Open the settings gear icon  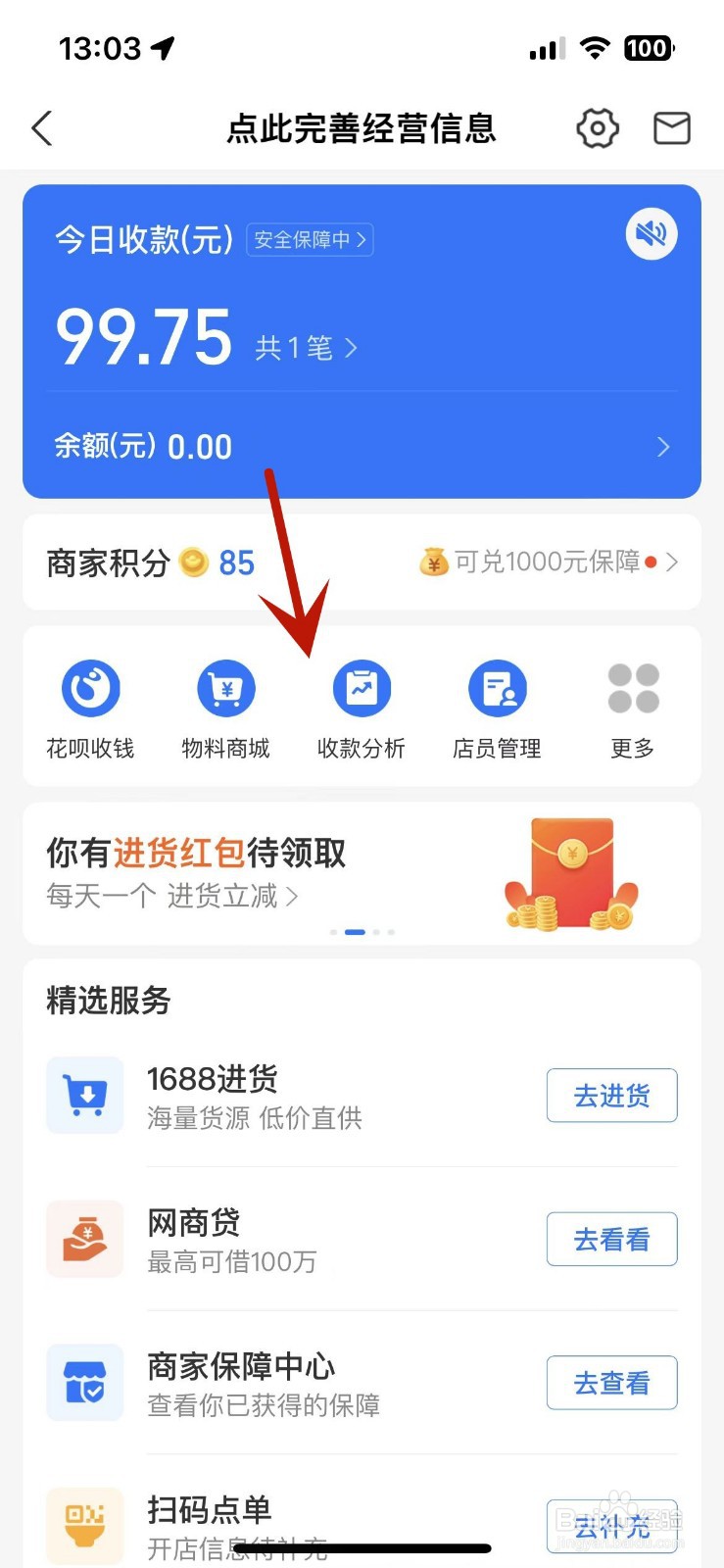597,127
